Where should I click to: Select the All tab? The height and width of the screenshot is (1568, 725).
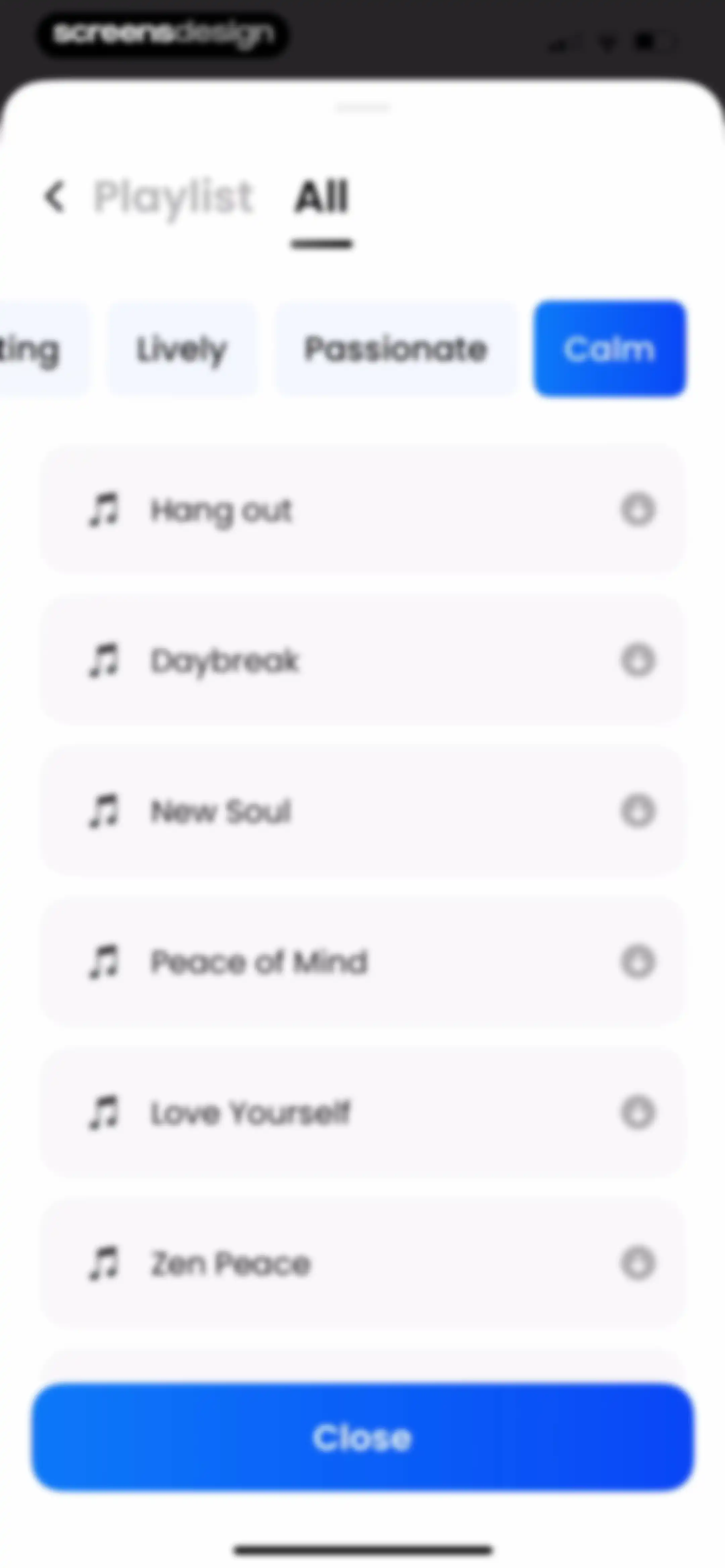click(322, 197)
